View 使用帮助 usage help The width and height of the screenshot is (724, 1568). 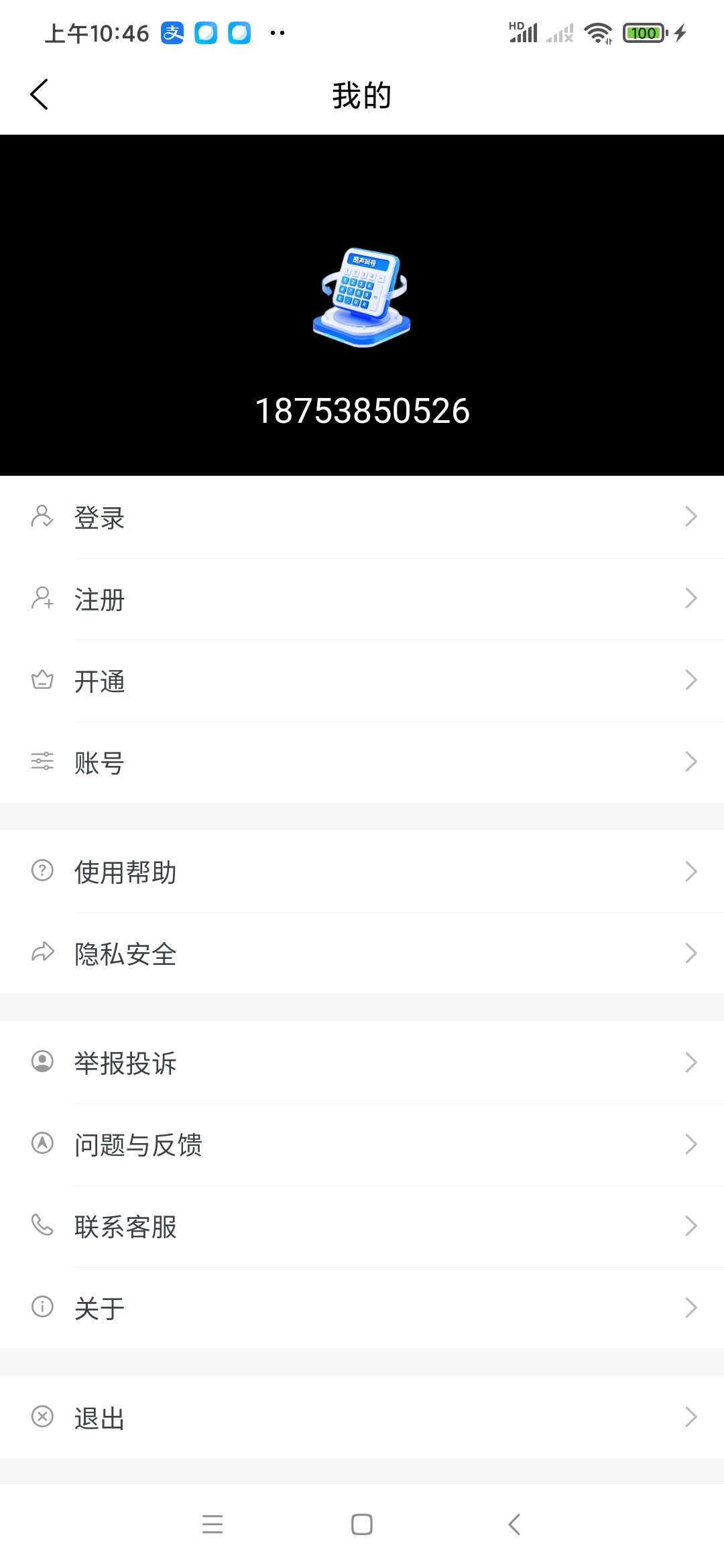click(x=362, y=872)
